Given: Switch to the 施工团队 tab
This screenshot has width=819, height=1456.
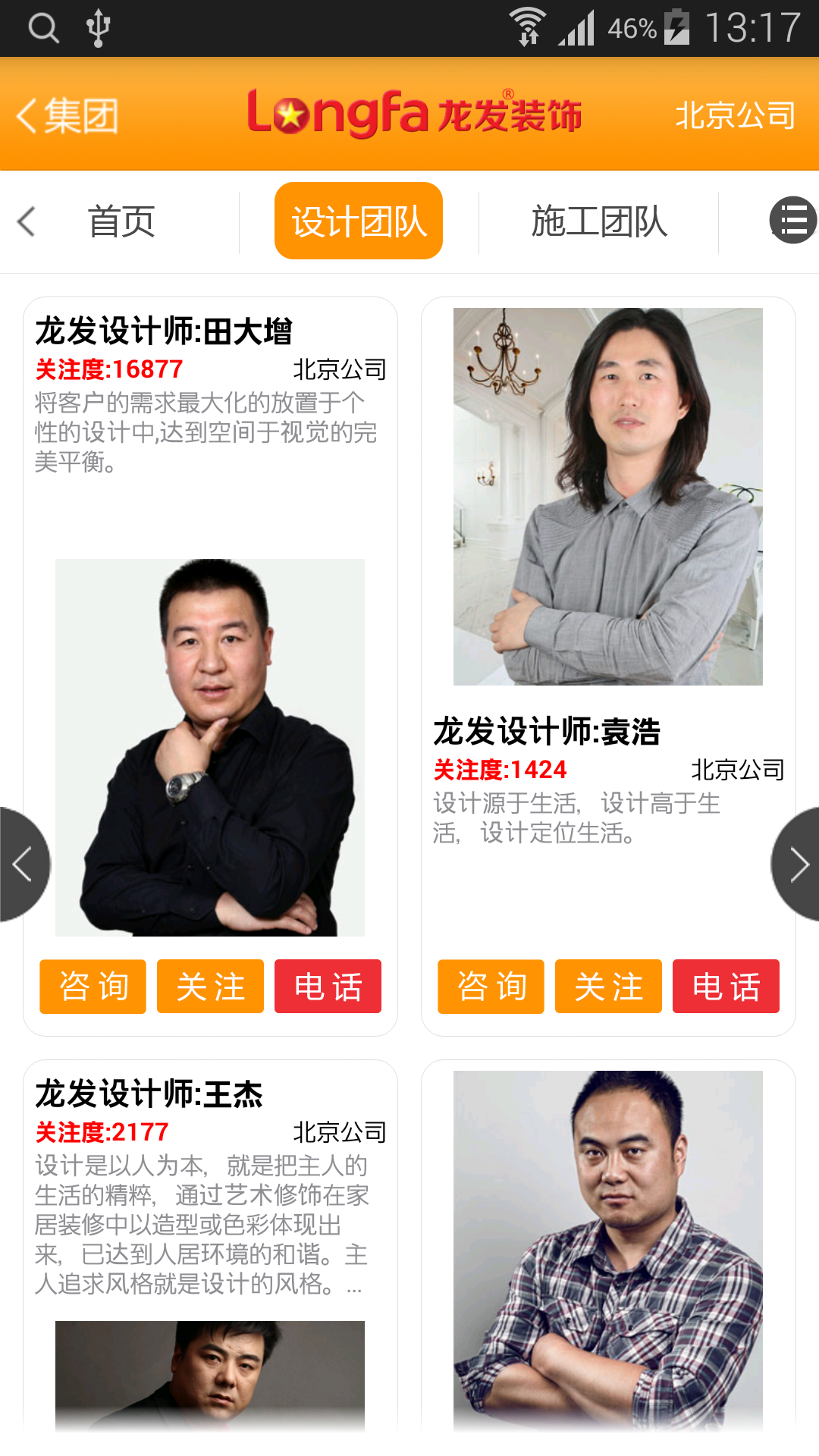Looking at the screenshot, I should coord(599,221).
